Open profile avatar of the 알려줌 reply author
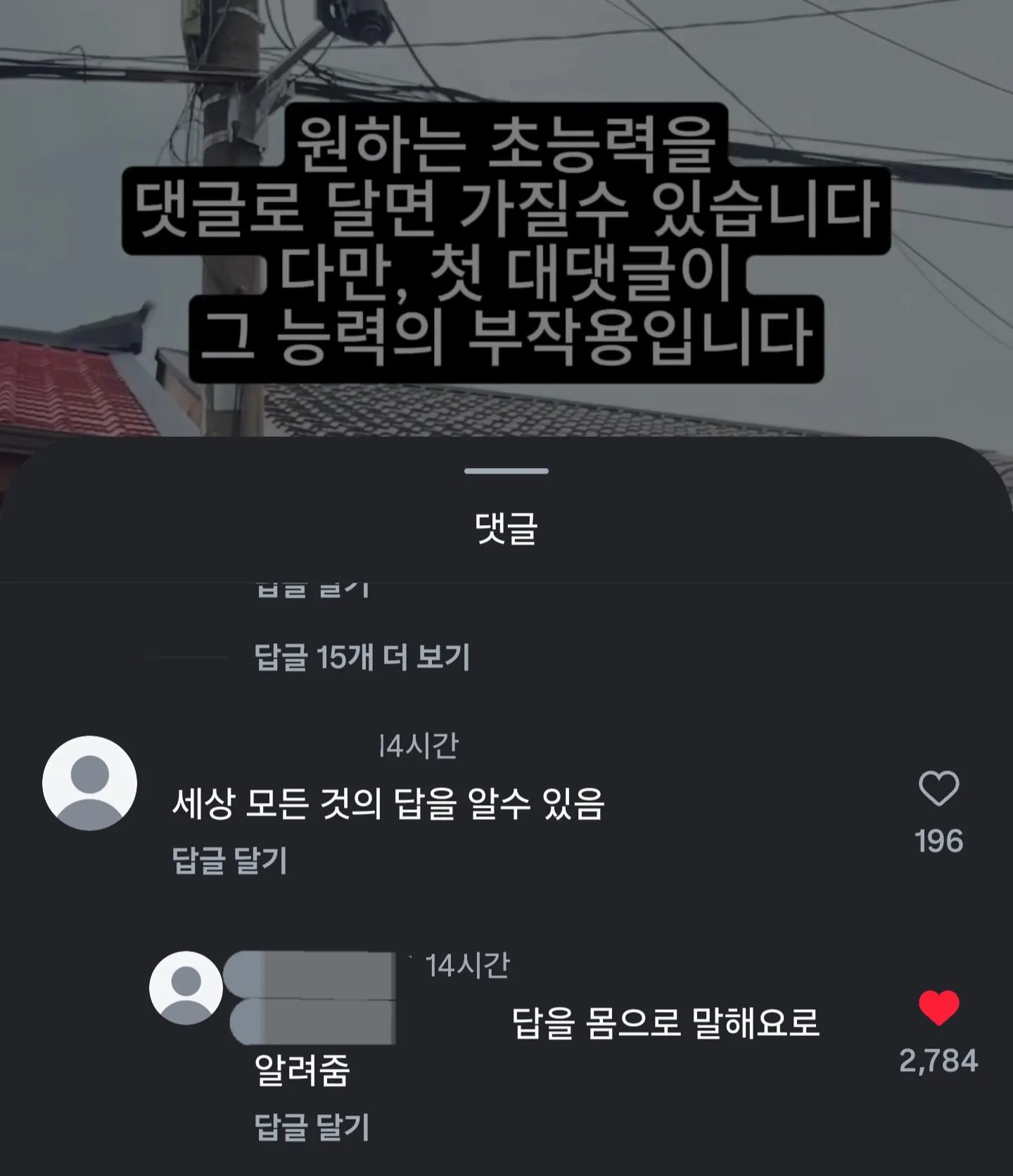Screen dimensions: 1013x1176 (186, 987)
